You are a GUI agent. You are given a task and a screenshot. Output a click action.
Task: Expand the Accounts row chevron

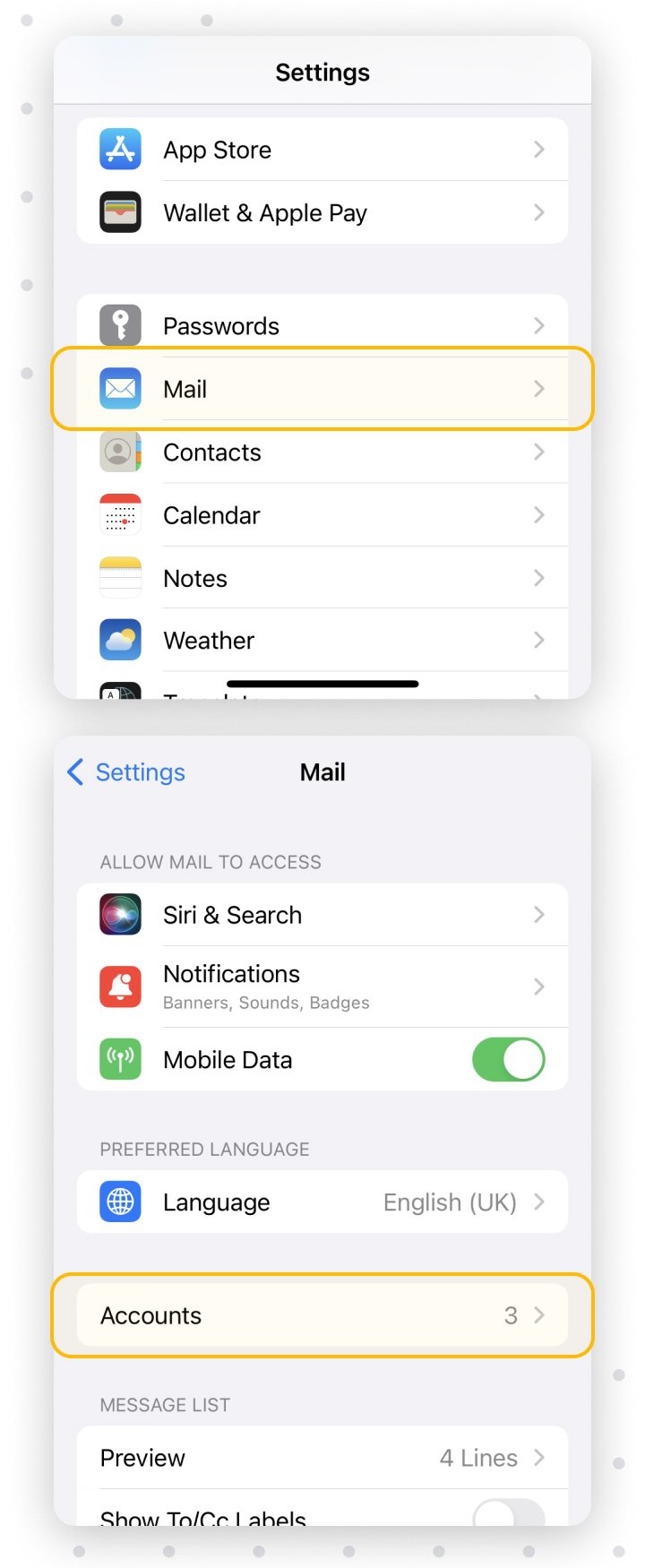click(x=538, y=1314)
